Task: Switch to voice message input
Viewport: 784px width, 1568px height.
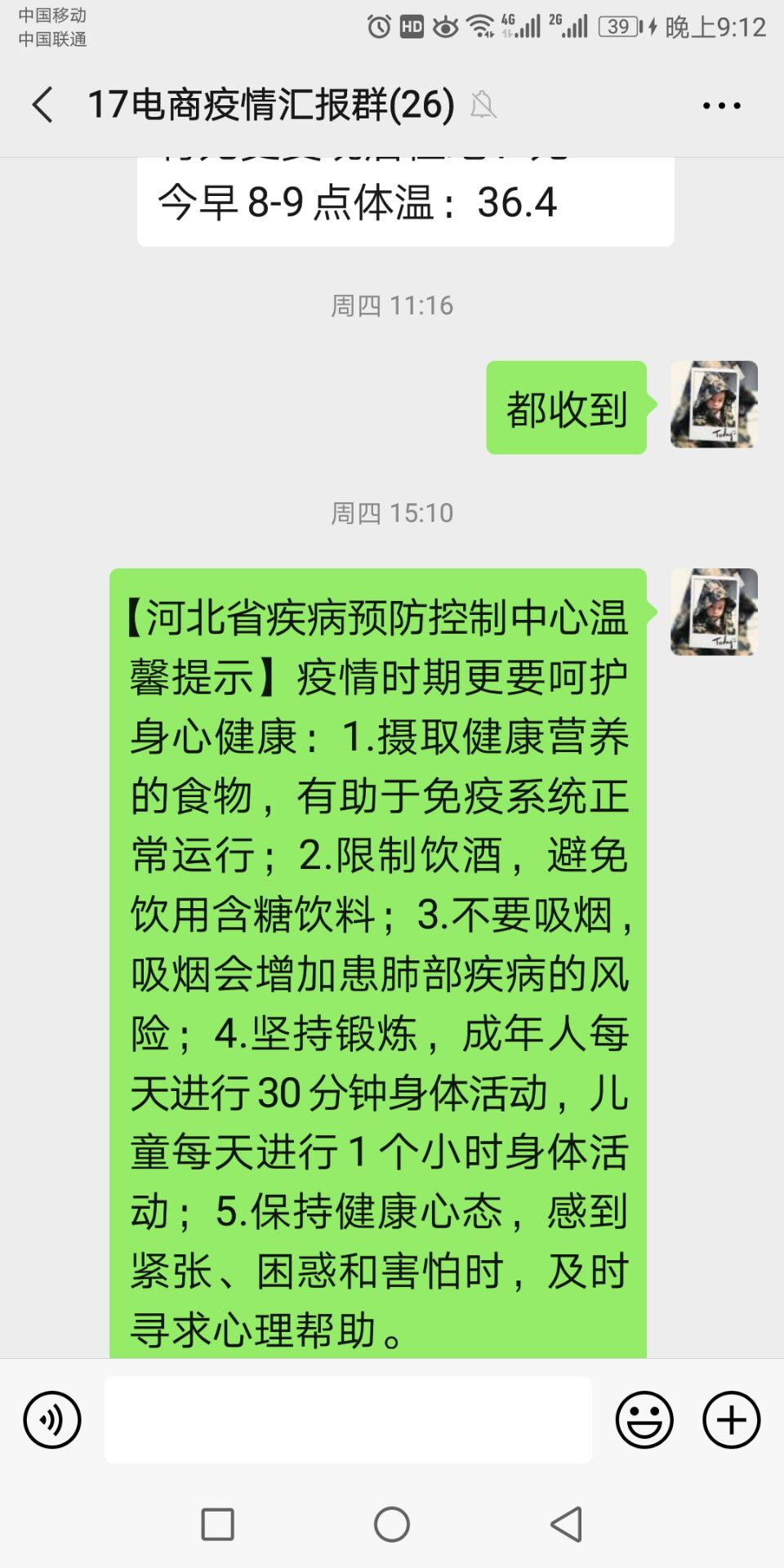Action: (x=52, y=1420)
